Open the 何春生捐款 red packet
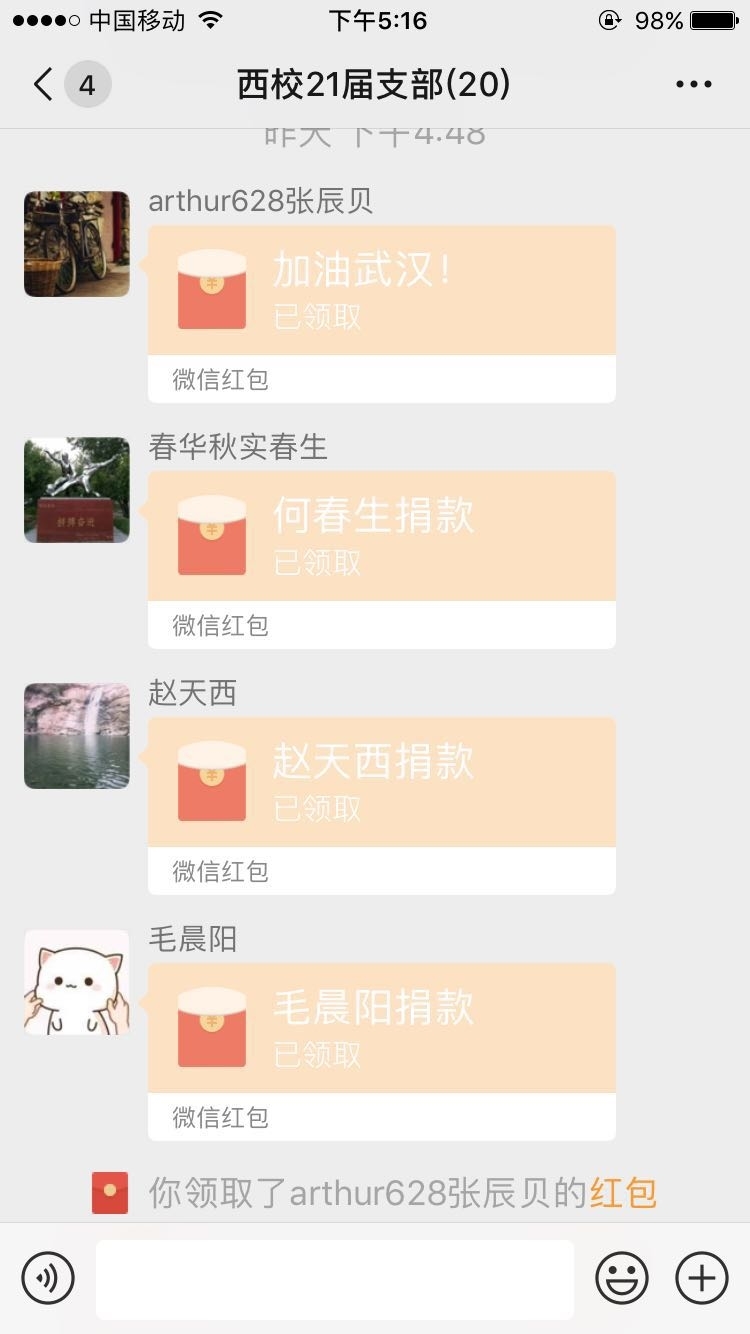750x1334 pixels. tap(381, 537)
